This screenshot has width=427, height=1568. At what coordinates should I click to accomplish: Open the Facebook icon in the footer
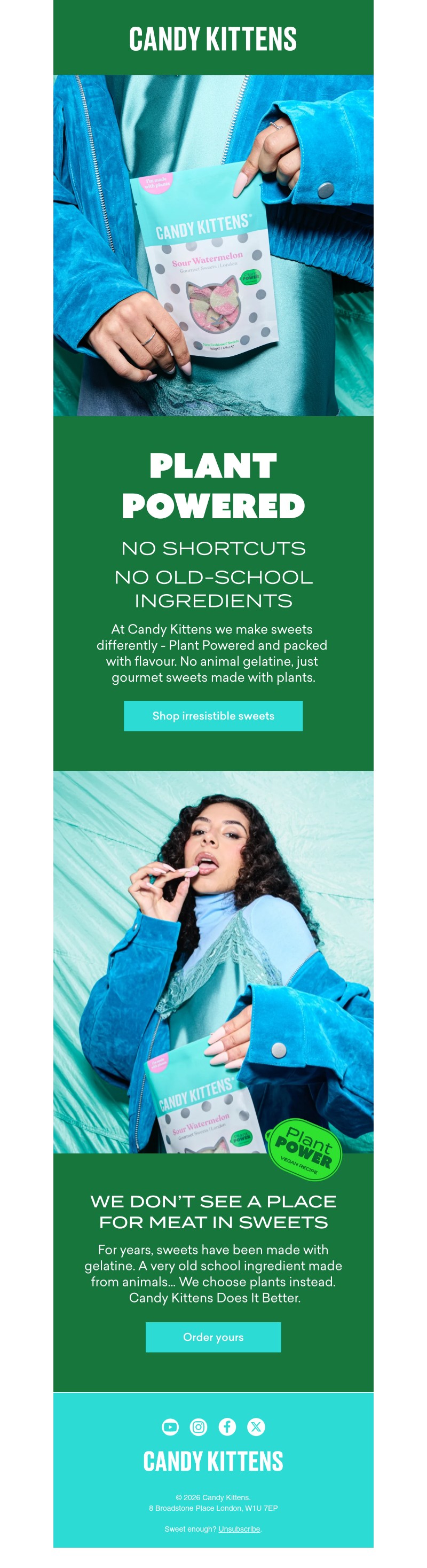227,1427
